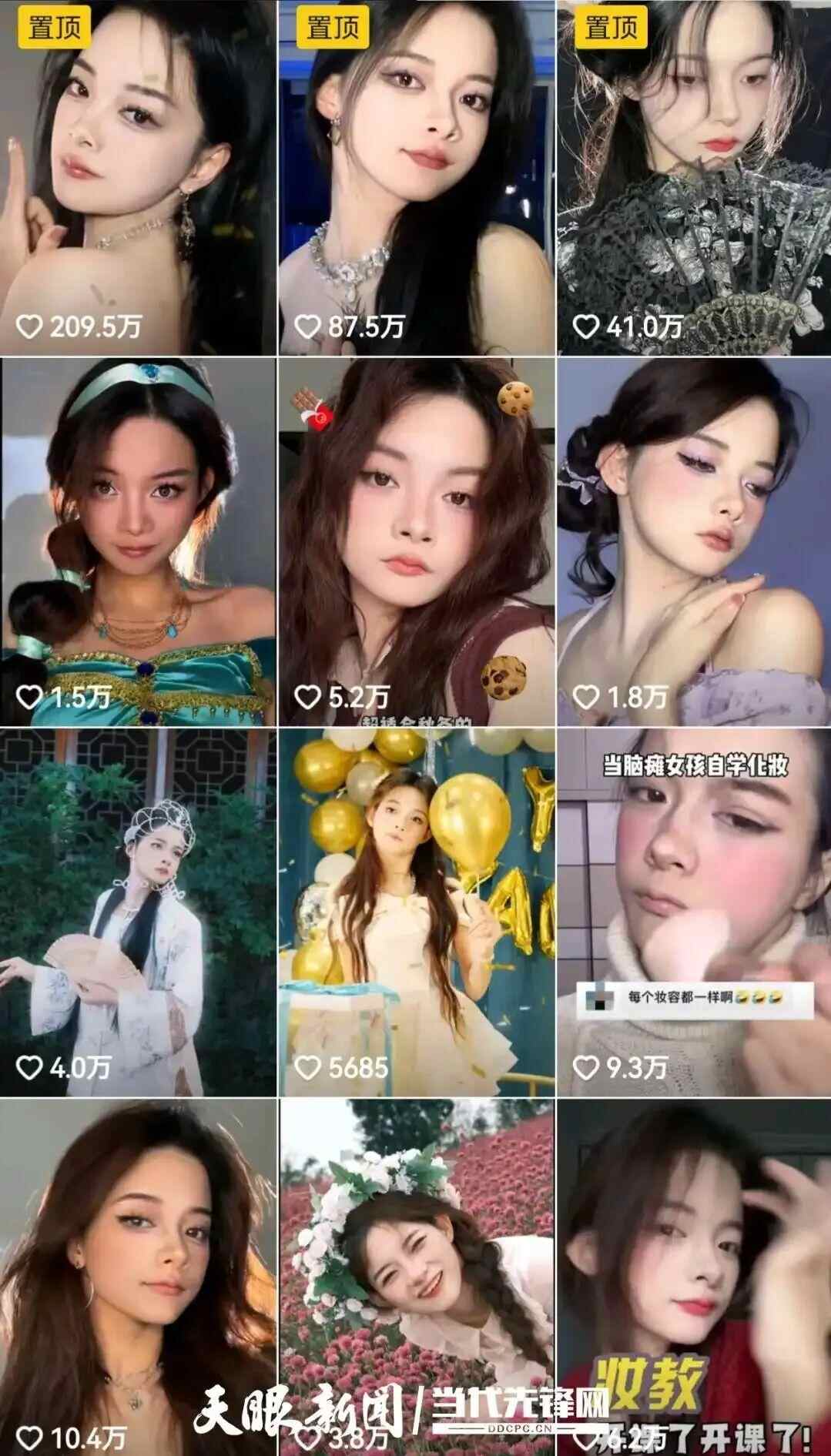Open the pinned video with 209.5万 likes
This screenshot has height=1456, width=831.
(137, 177)
